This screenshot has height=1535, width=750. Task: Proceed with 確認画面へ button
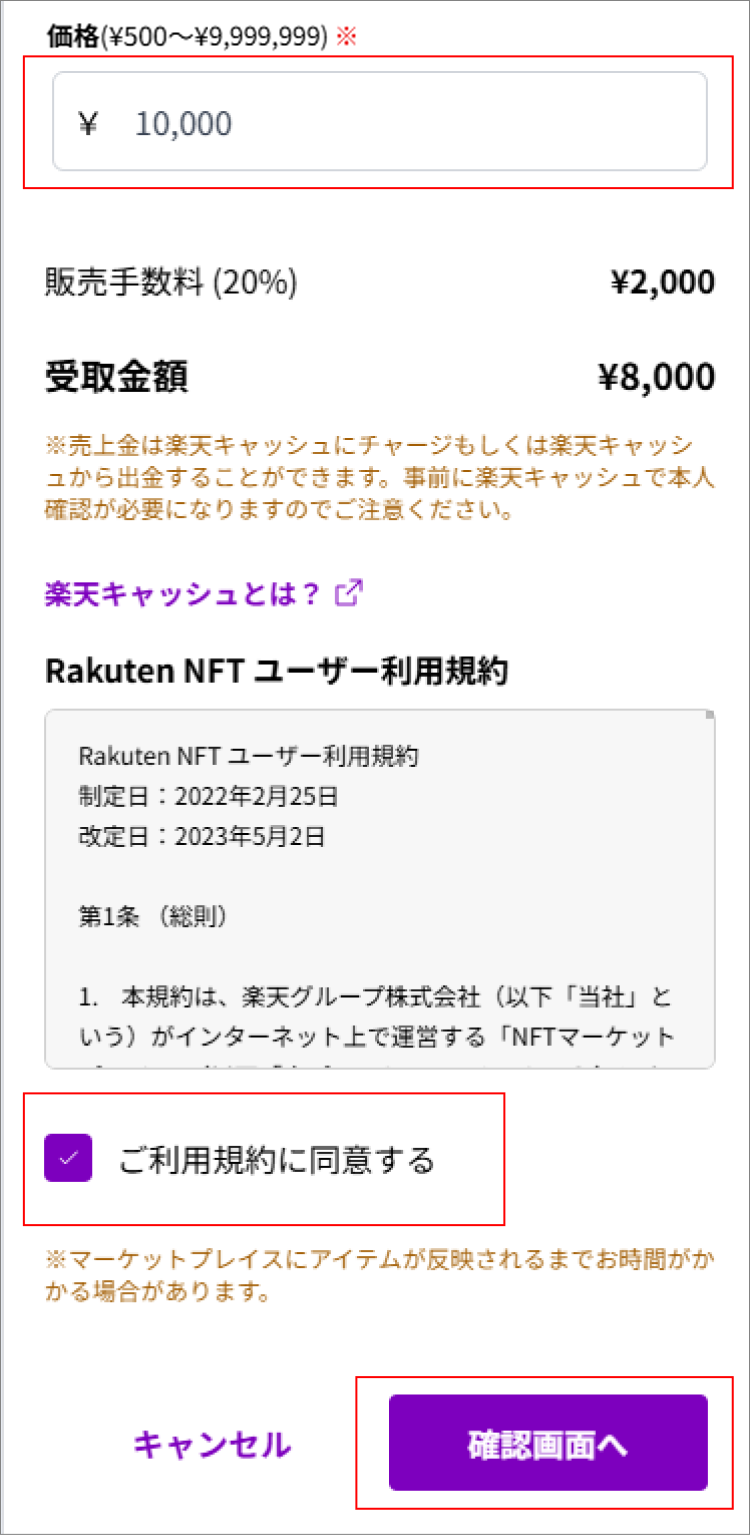pos(548,1444)
